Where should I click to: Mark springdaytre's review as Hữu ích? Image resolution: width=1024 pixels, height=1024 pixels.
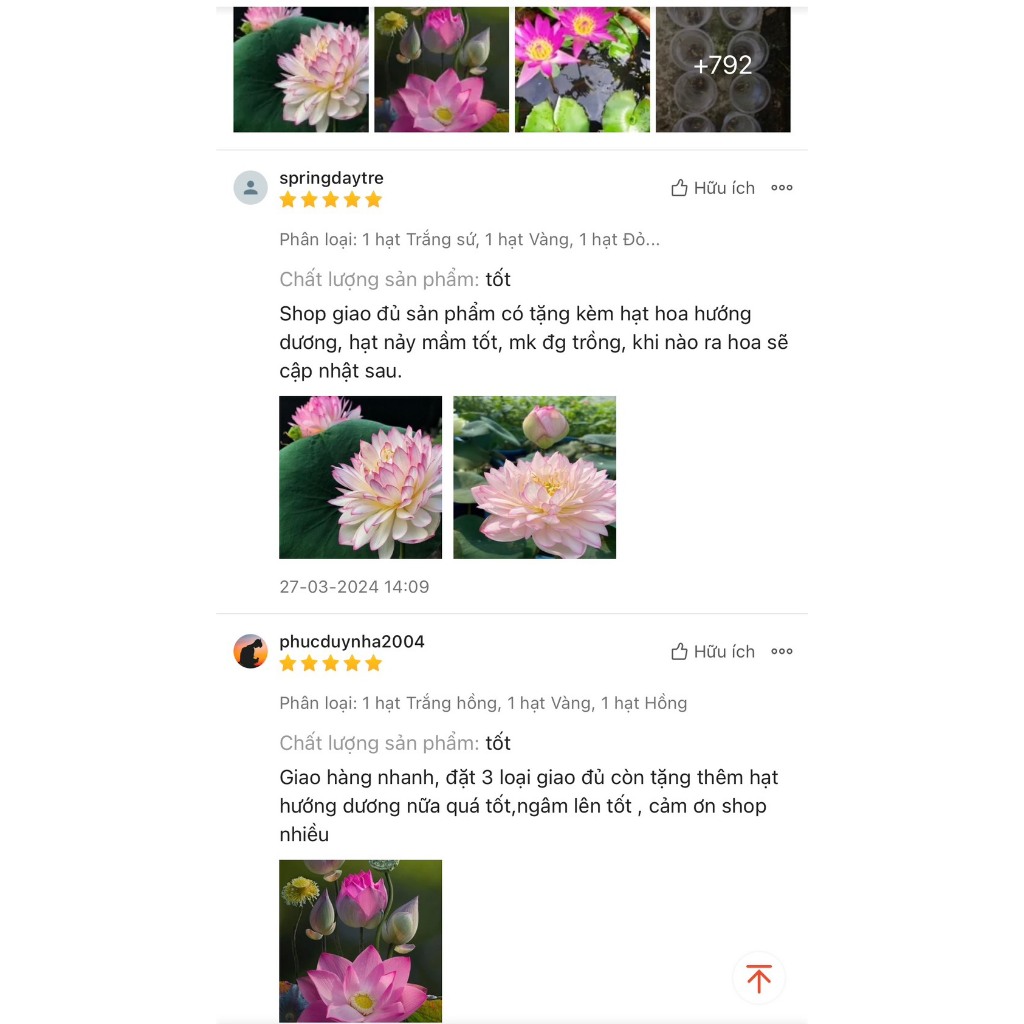click(712, 188)
